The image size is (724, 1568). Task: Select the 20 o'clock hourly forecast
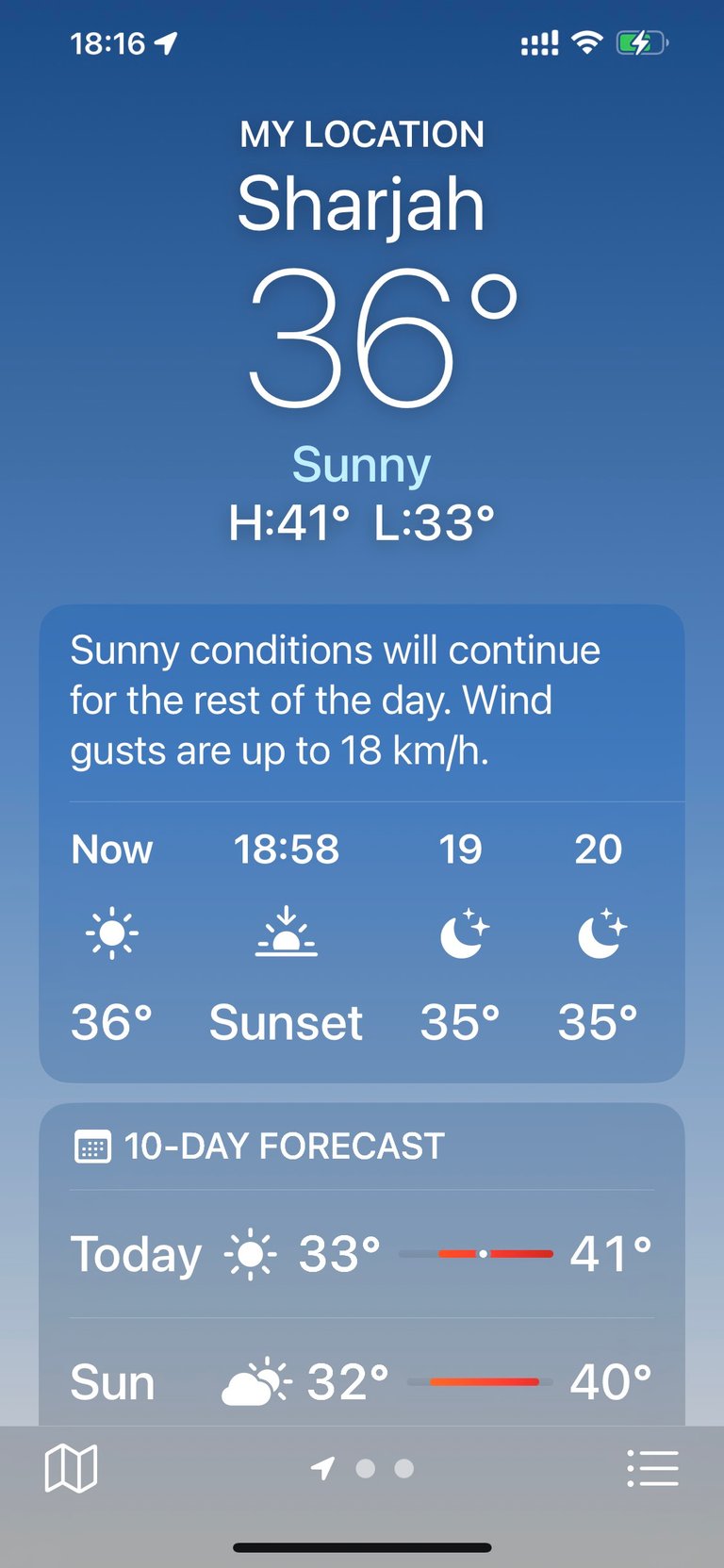coord(599,936)
